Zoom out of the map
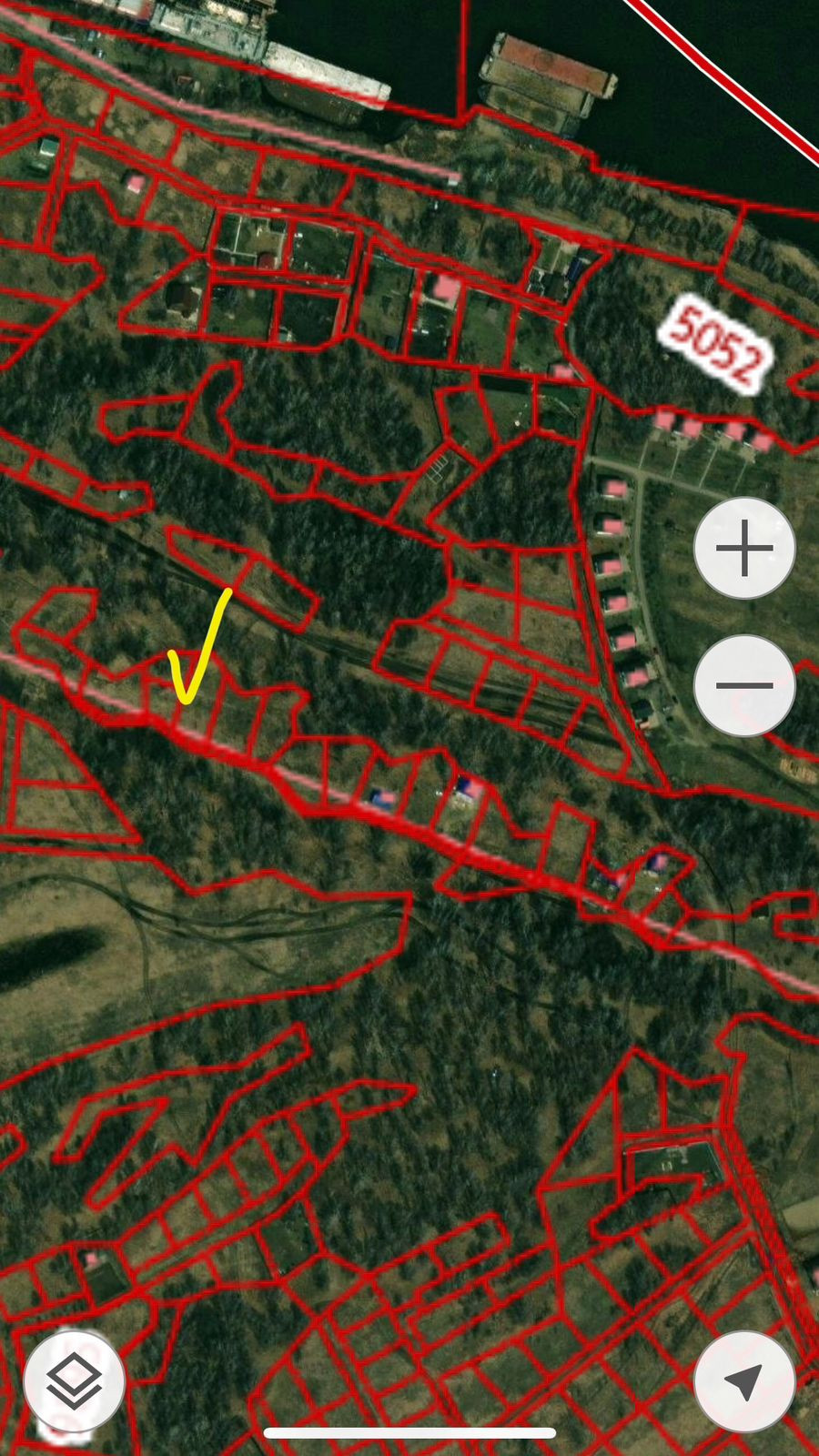This screenshot has width=819, height=1456. (x=744, y=685)
